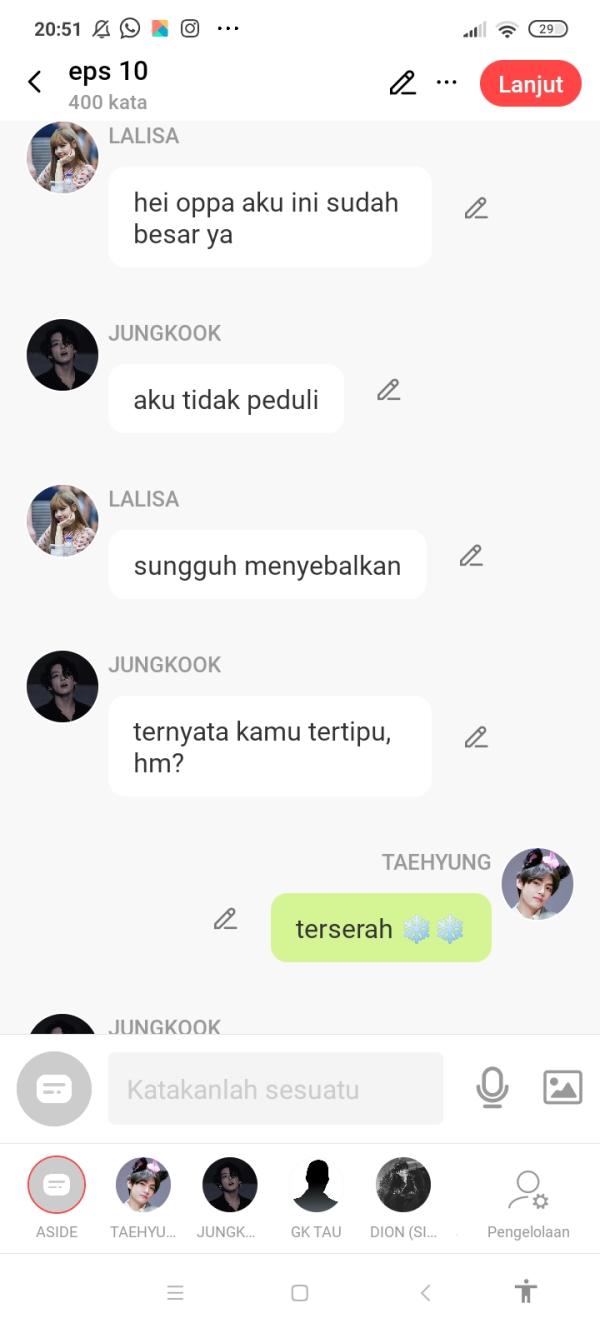Choose TAEHYUNG character in the bottom row
600x1333 pixels.
[143, 1186]
